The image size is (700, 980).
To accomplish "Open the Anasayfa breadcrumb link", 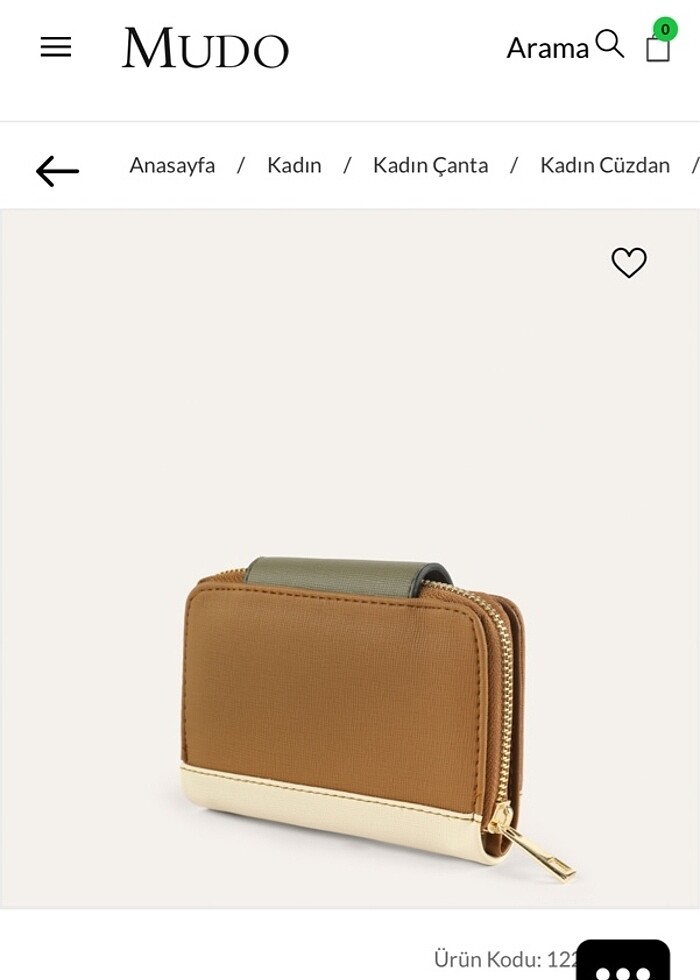I will coord(172,166).
